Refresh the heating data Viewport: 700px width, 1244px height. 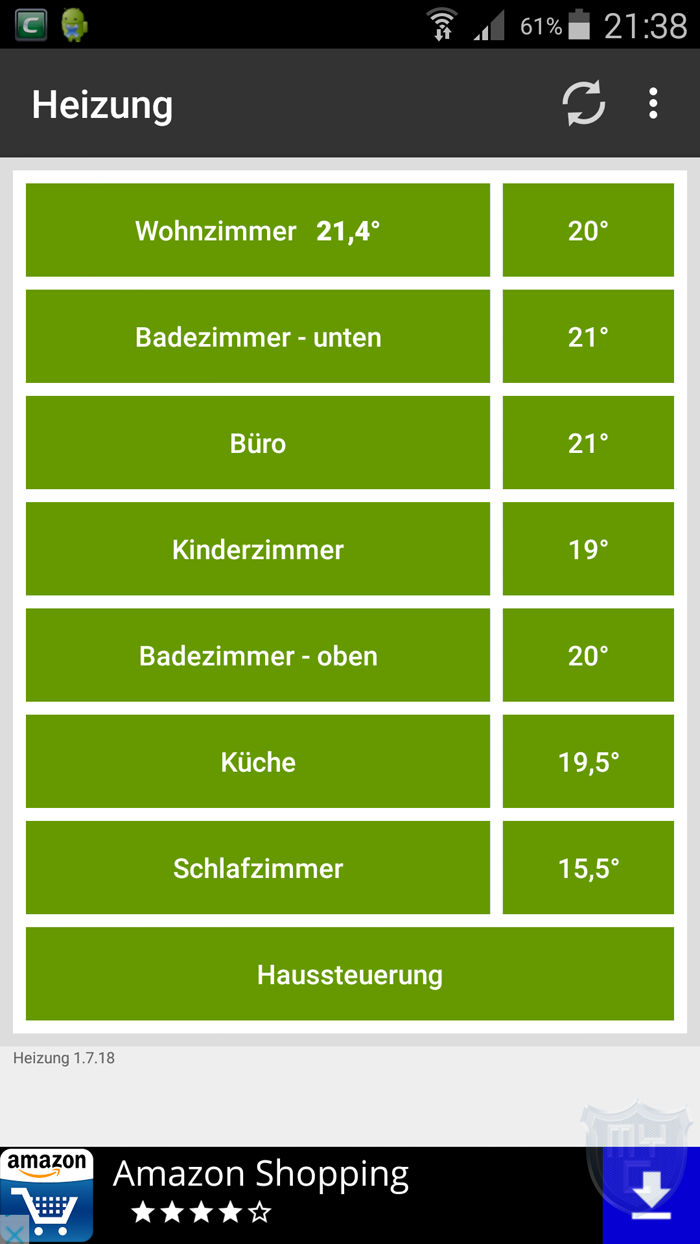tap(583, 103)
